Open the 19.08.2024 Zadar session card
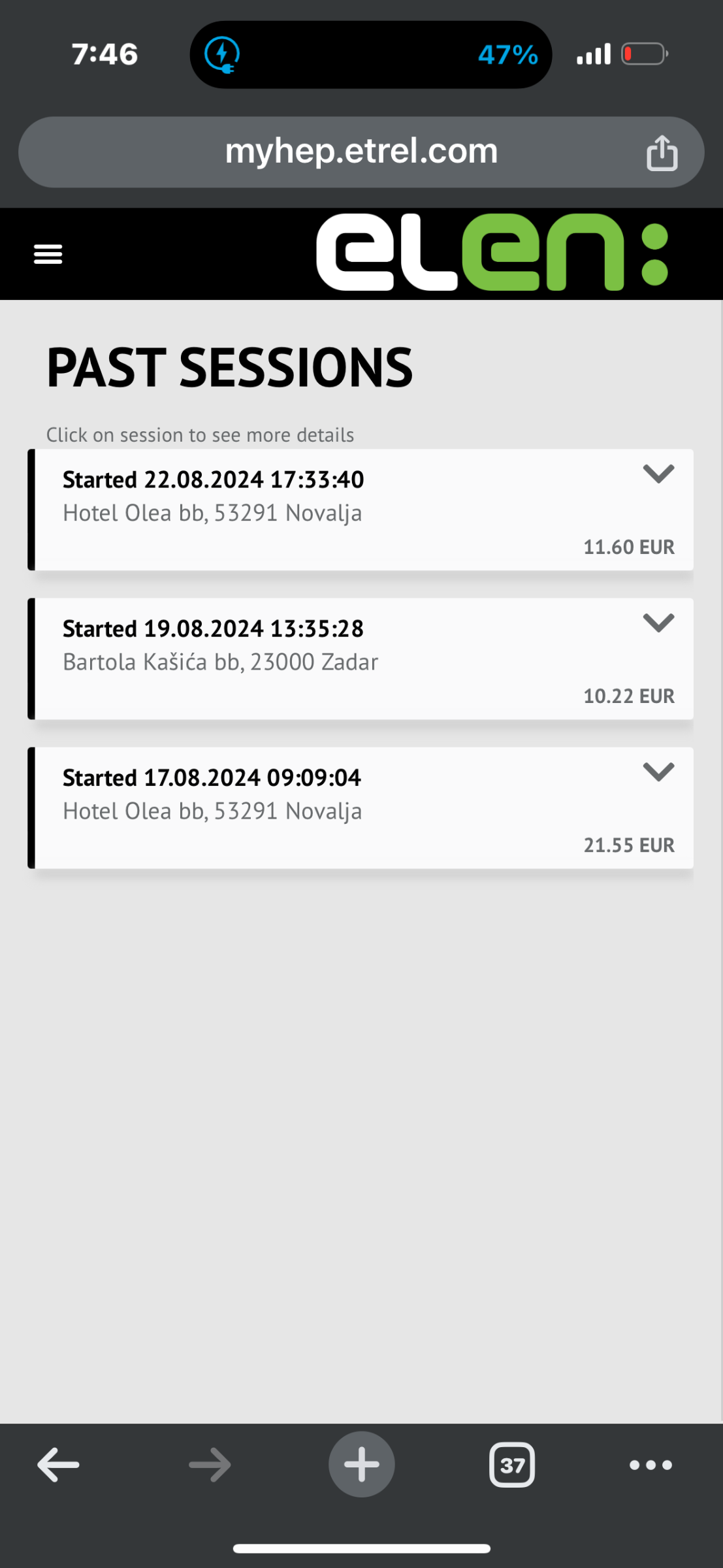The width and height of the screenshot is (723, 1568). (x=361, y=659)
